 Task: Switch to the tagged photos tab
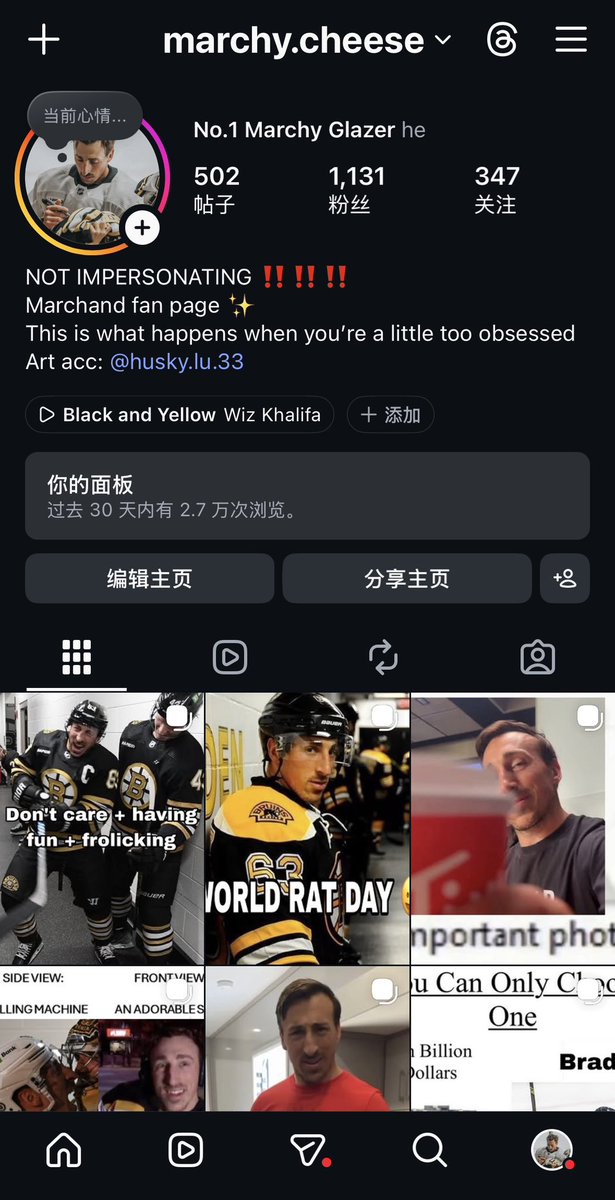click(538, 657)
